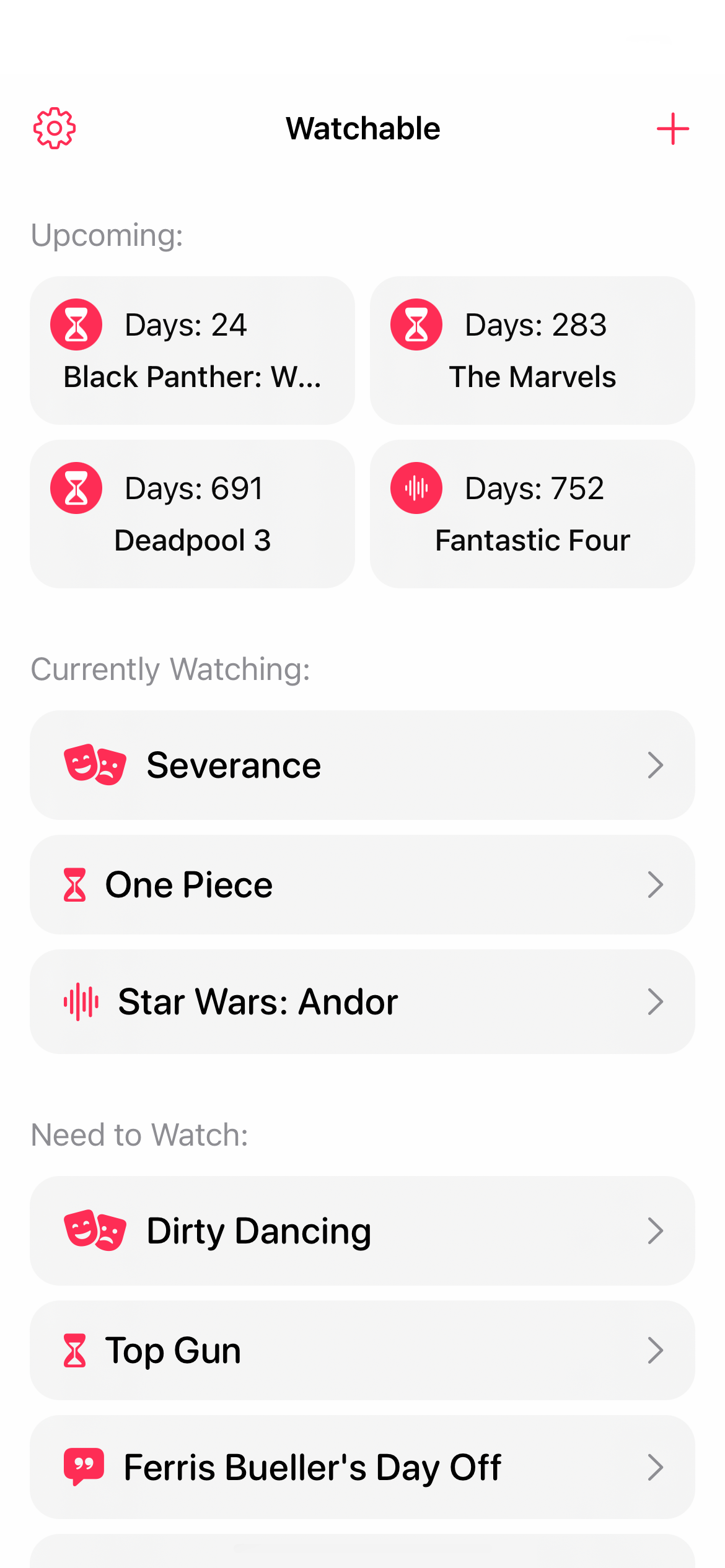This screenshot has width=725, height=1568.
Task: Open the Black Panther upcoming card
Action: coord(192,351)
